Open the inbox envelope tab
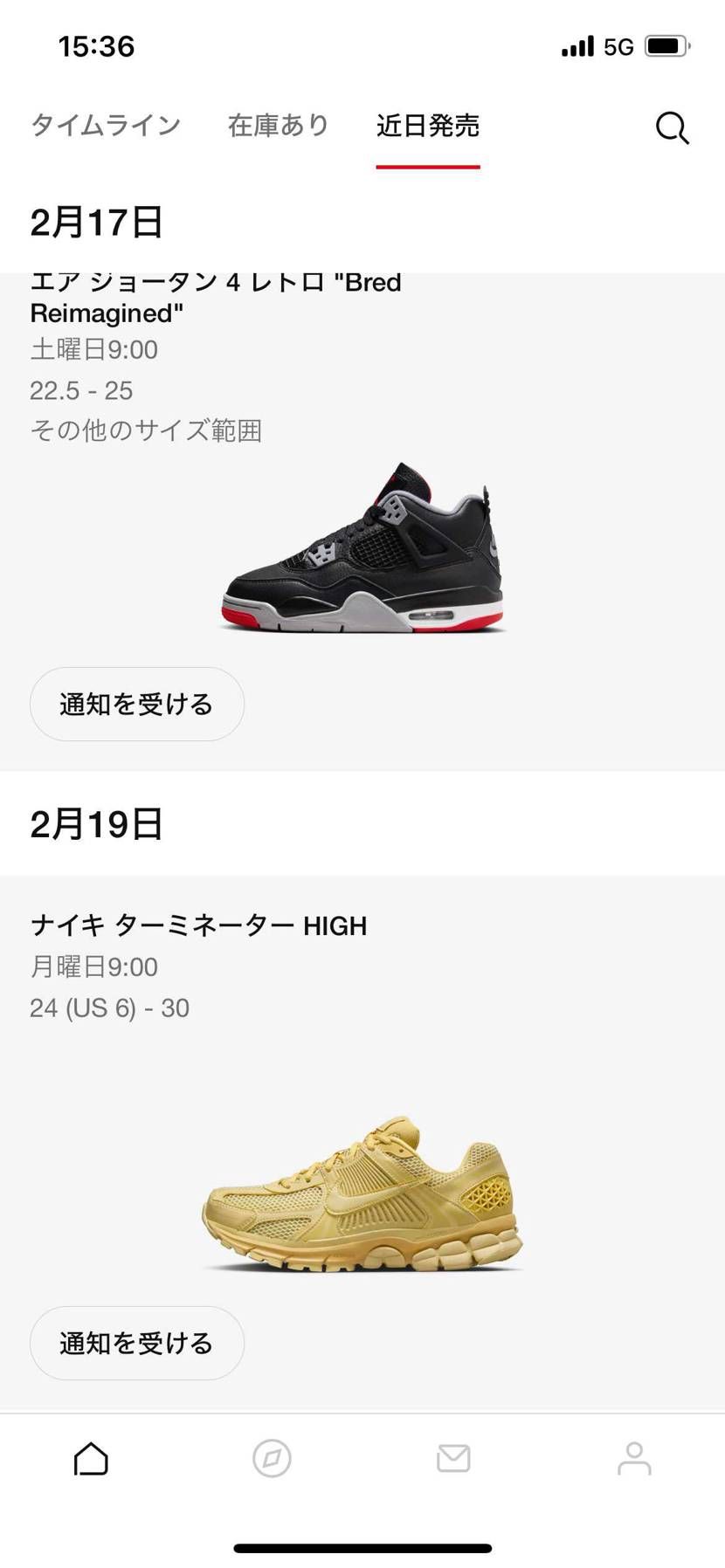Screen dimensions: 725x1568 pyautogui.click(x=453, y=1458)
